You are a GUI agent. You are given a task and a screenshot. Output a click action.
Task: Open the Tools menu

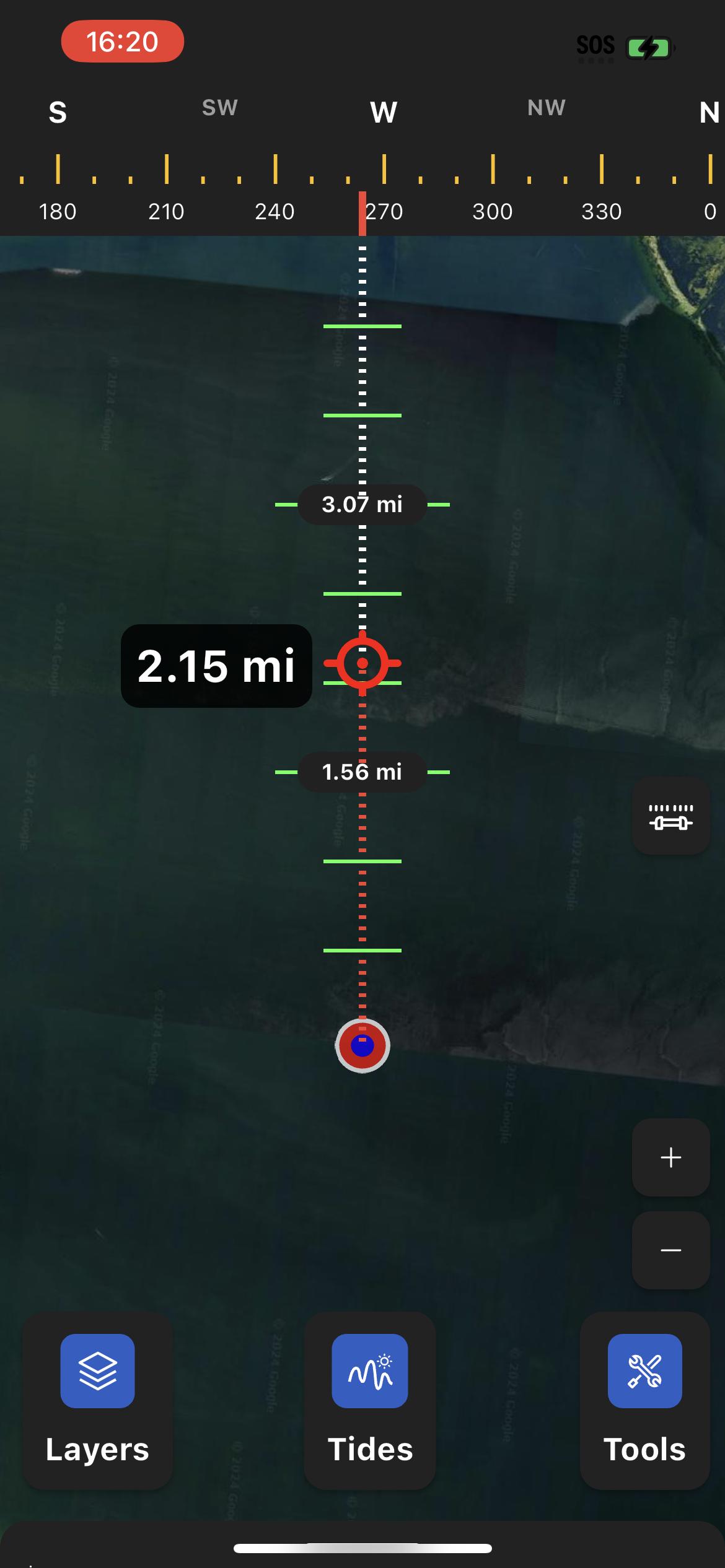click(x=644, y=1400)
